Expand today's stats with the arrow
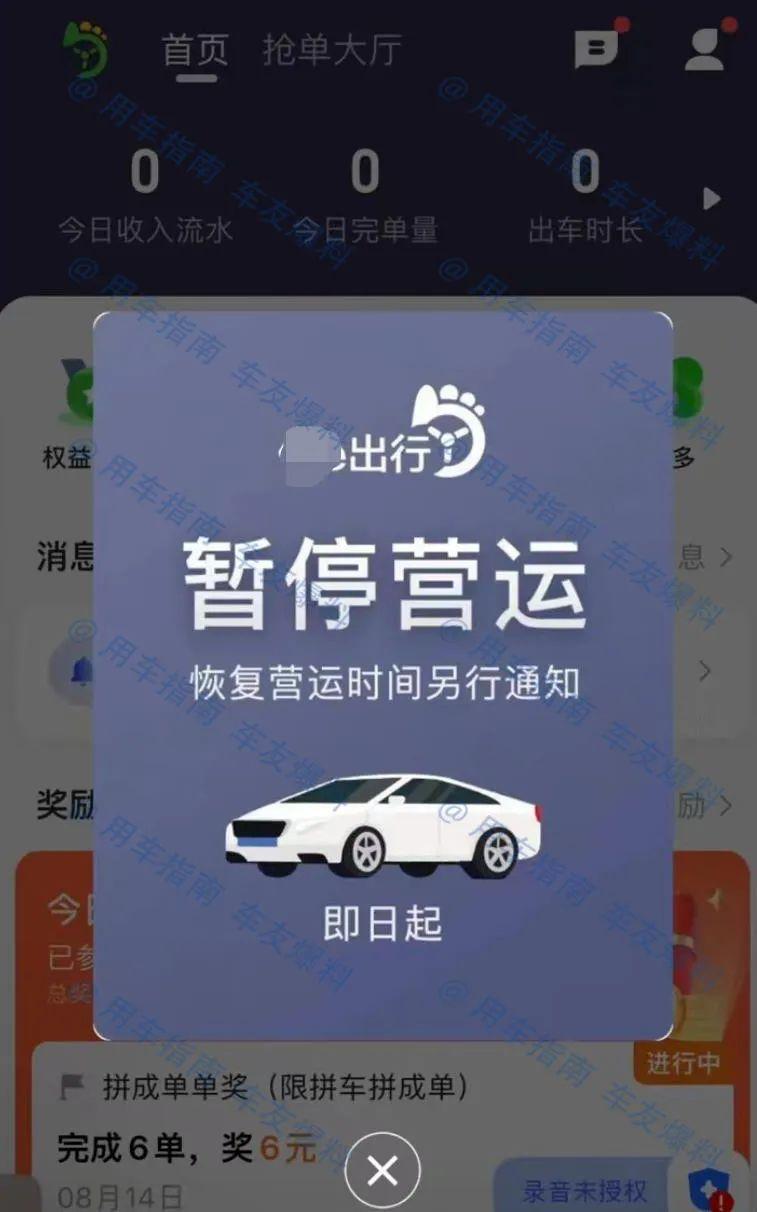Screen dimensions: 757x1212 click(x=711, y=198)
